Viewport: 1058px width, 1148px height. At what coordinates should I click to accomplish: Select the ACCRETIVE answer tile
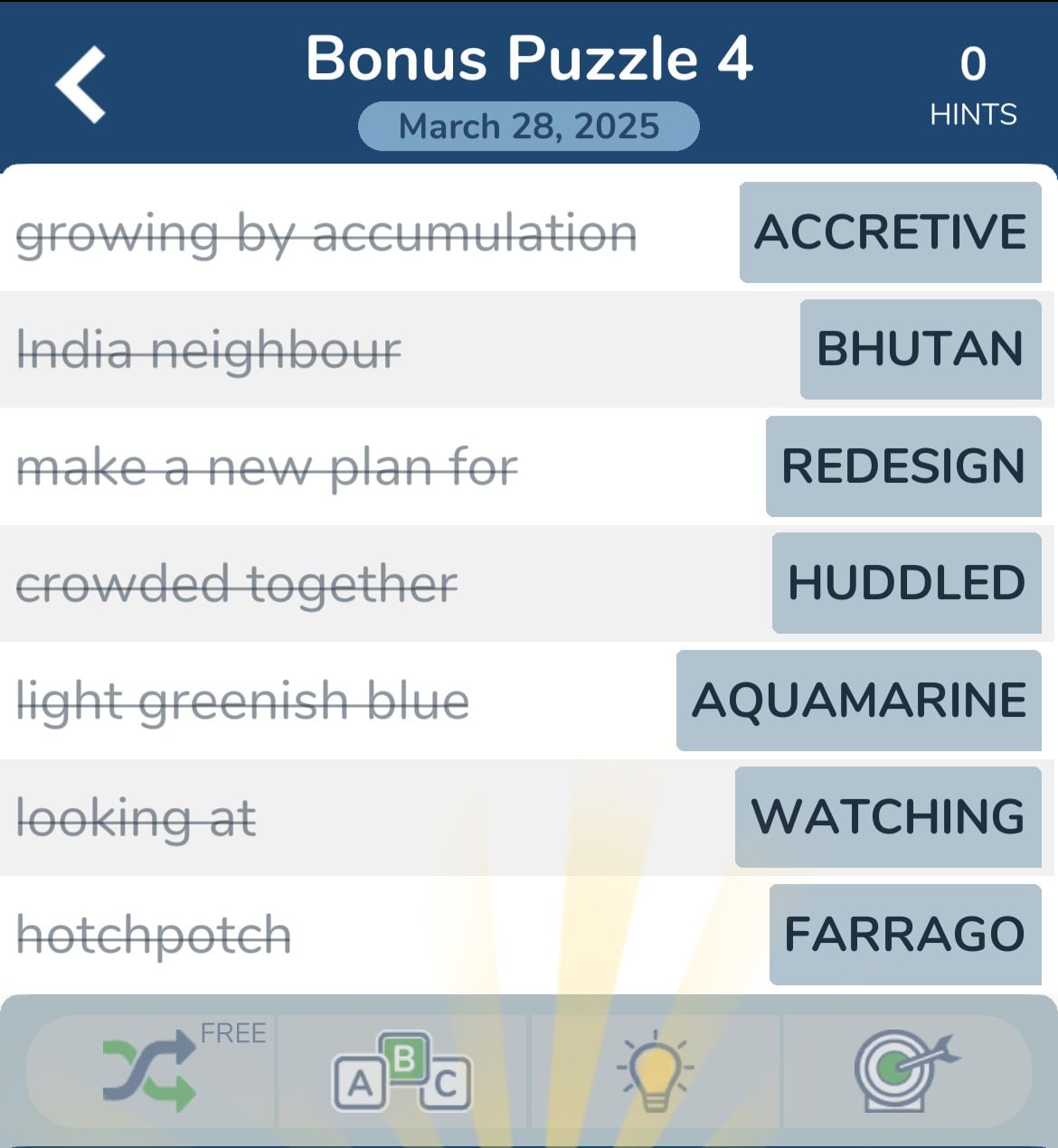click(x=889, y=232)
